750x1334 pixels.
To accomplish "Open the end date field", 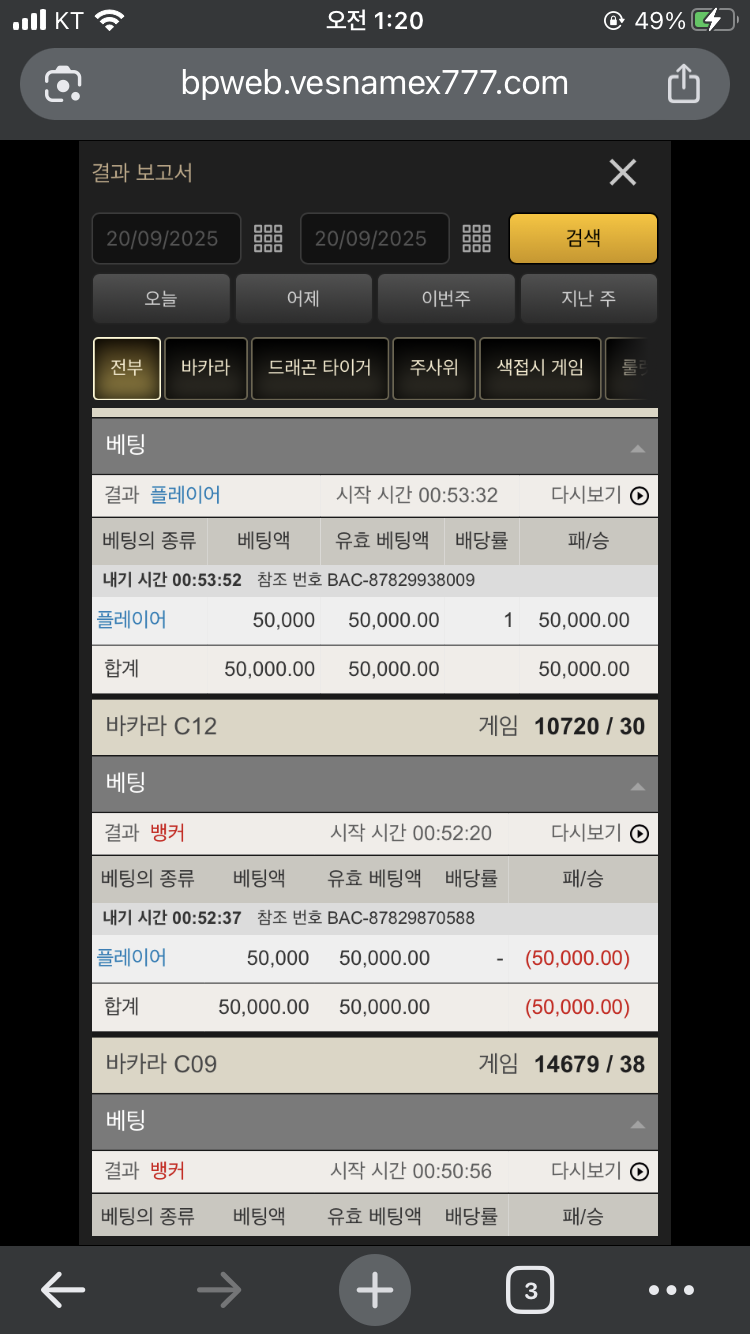I will coord(374,238).
